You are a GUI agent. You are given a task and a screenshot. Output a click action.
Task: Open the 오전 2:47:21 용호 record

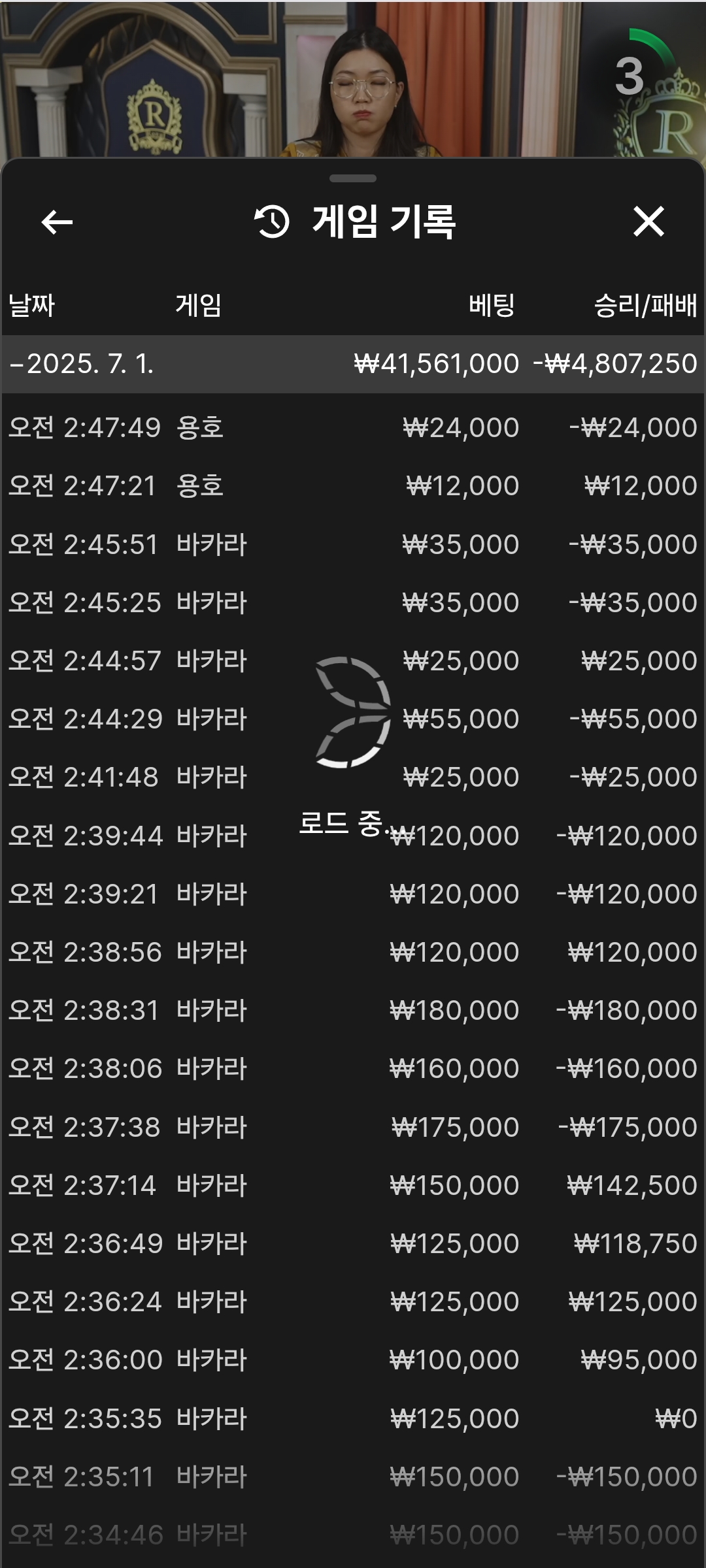[353, 486]
